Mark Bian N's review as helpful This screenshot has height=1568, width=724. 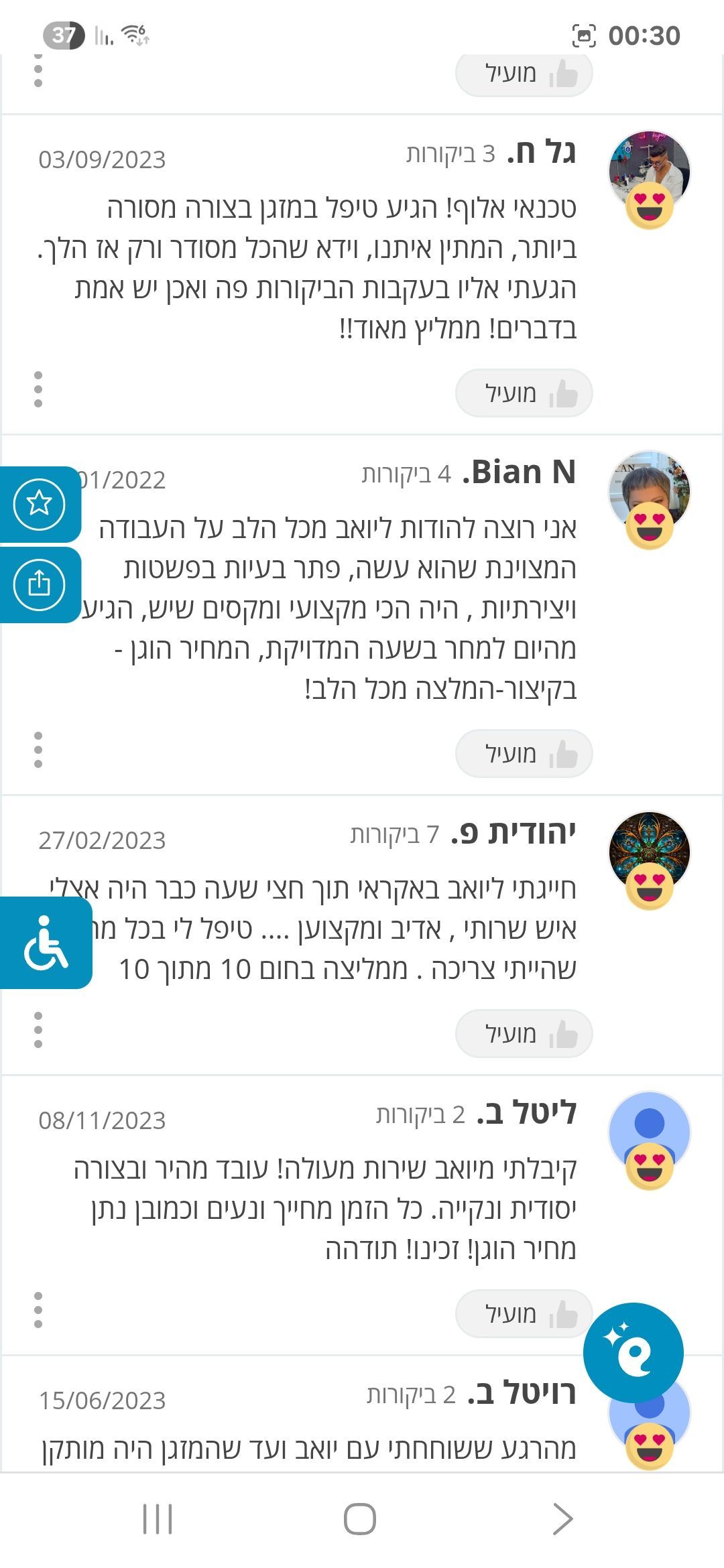[x=524, y=754]
